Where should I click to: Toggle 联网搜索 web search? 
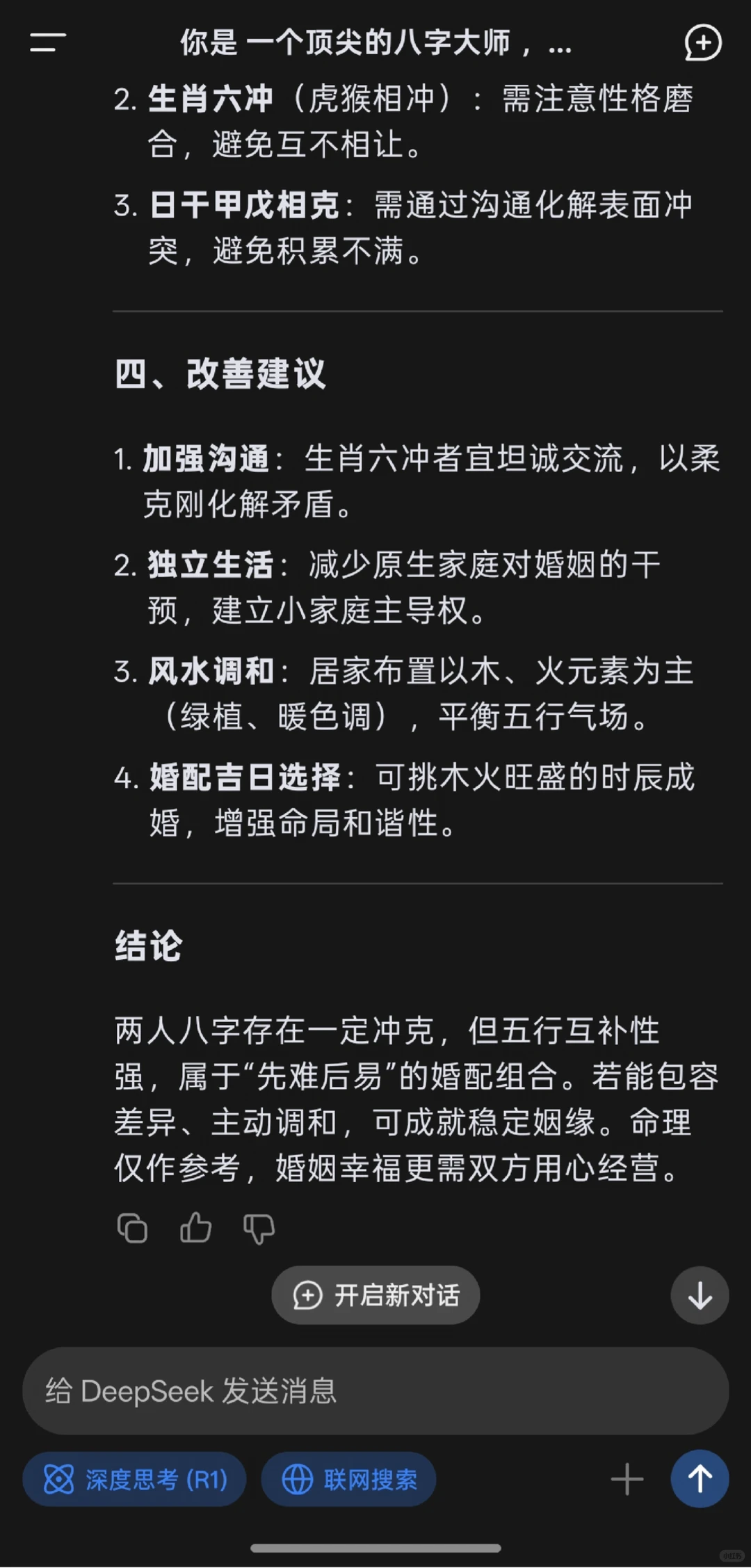pyautogui.click(x=348, y=1479)
